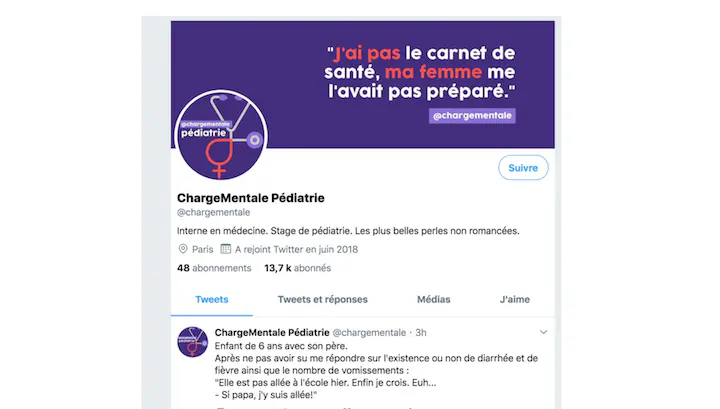
Task: View the 48 abonnements list
Action: (214, 268)
